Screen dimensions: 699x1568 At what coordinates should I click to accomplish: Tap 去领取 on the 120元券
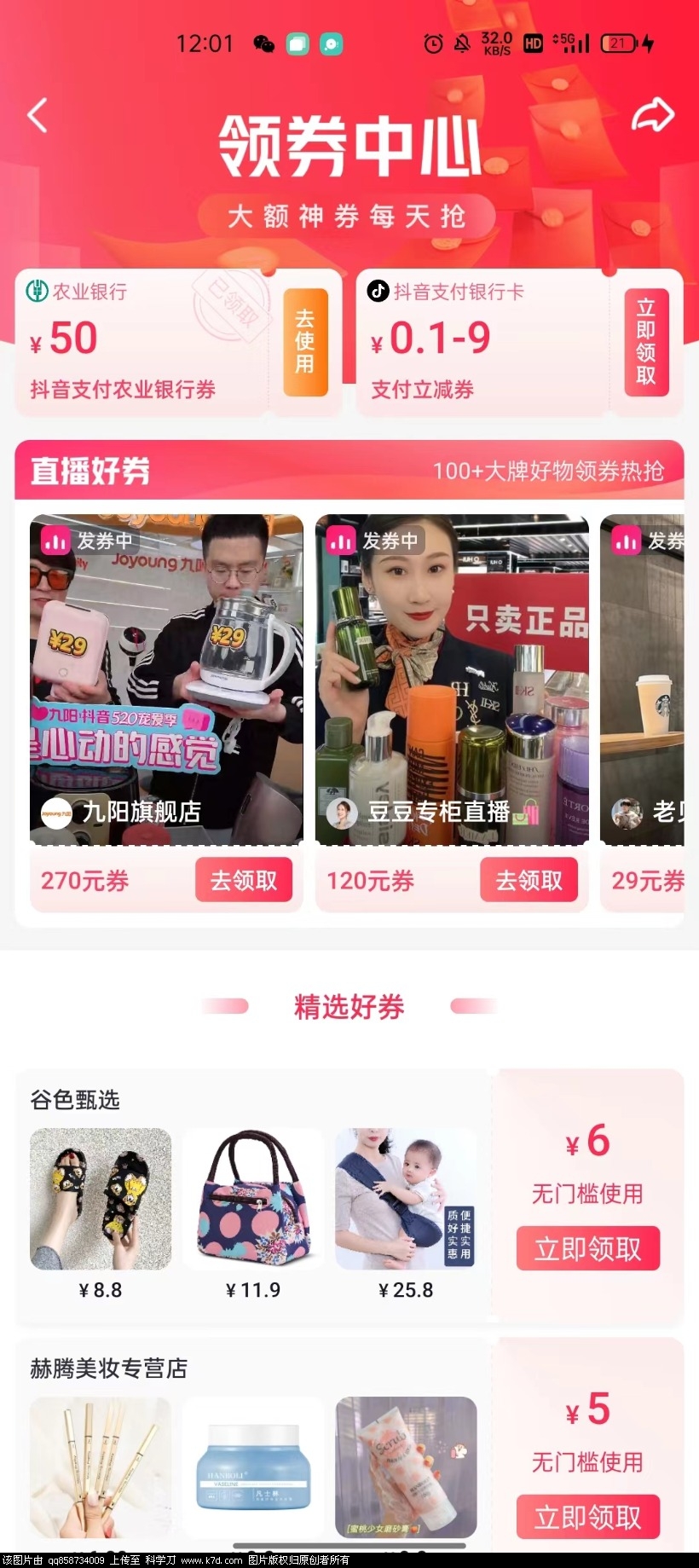pos(529,880)
